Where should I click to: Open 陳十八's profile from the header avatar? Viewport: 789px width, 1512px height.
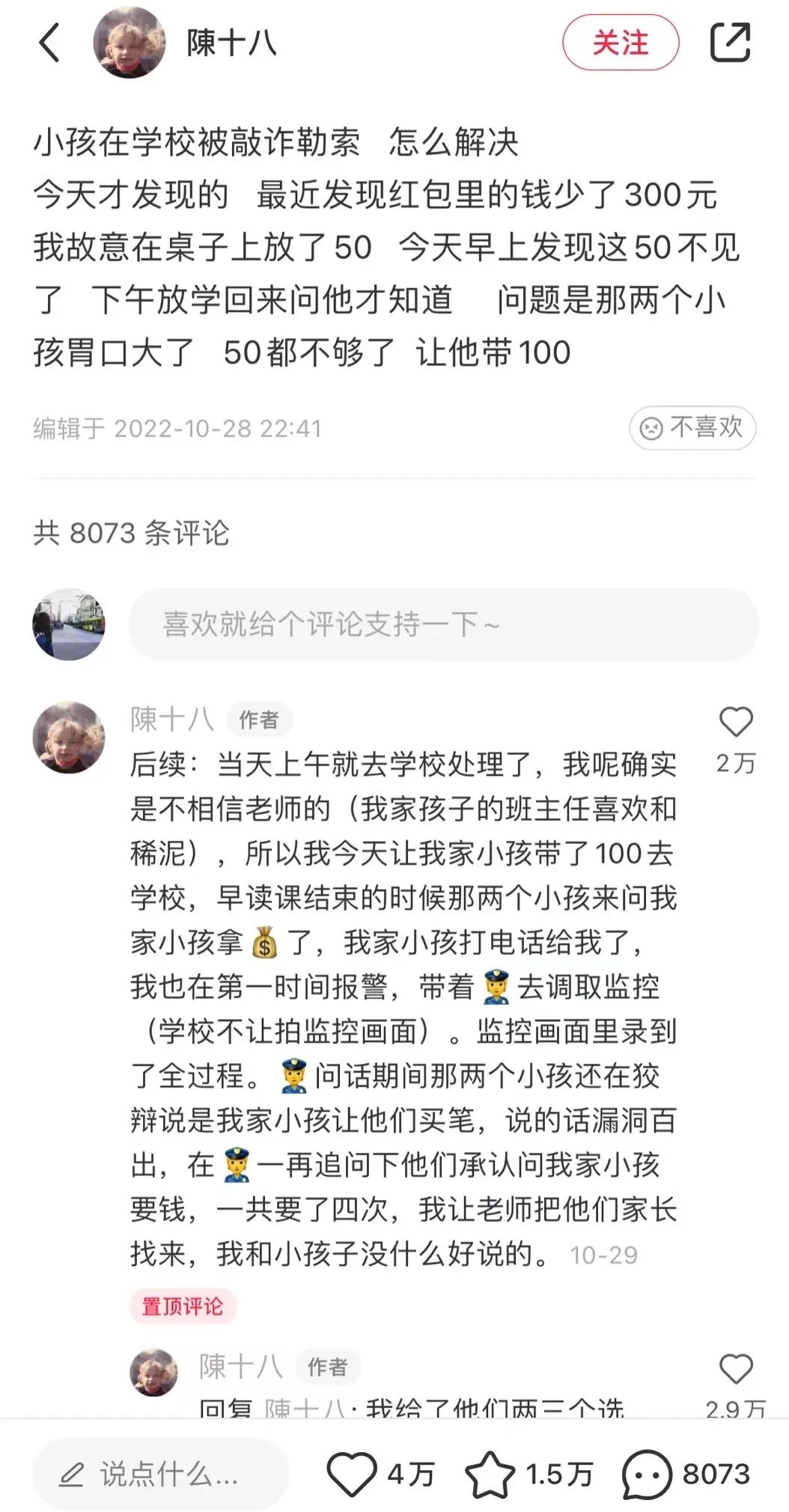click(x=129, y=43)
